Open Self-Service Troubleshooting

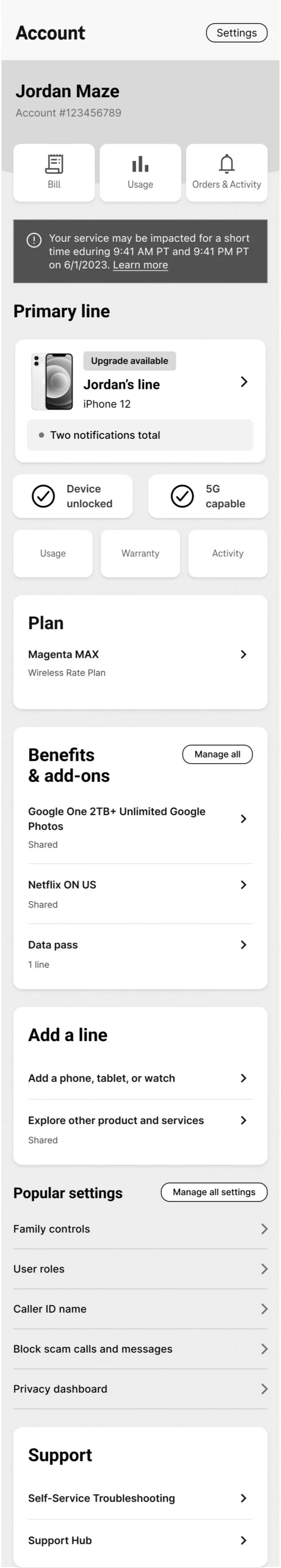pos(140,1498)
